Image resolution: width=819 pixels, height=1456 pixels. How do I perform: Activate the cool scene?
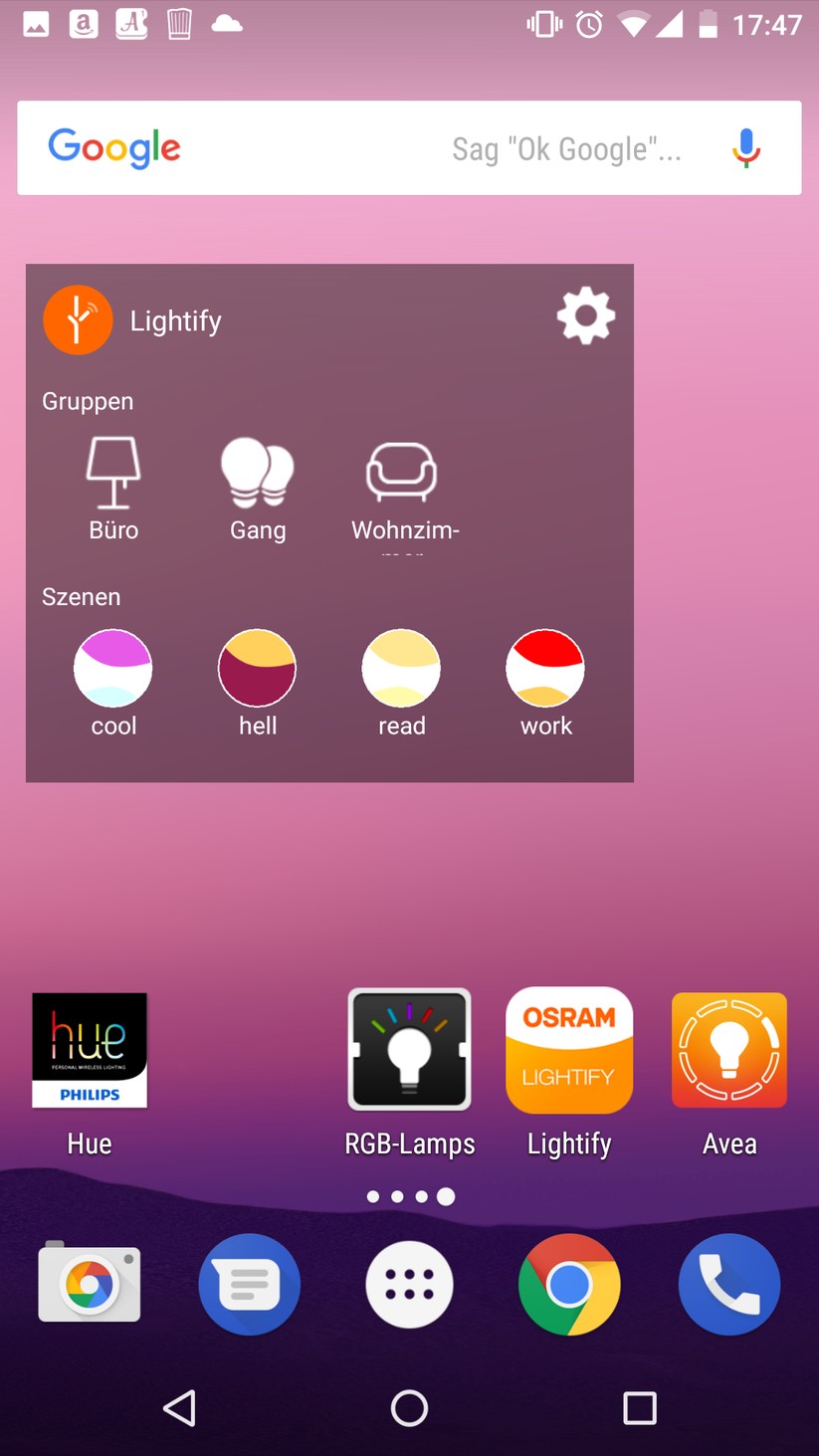tap(113, 669)
